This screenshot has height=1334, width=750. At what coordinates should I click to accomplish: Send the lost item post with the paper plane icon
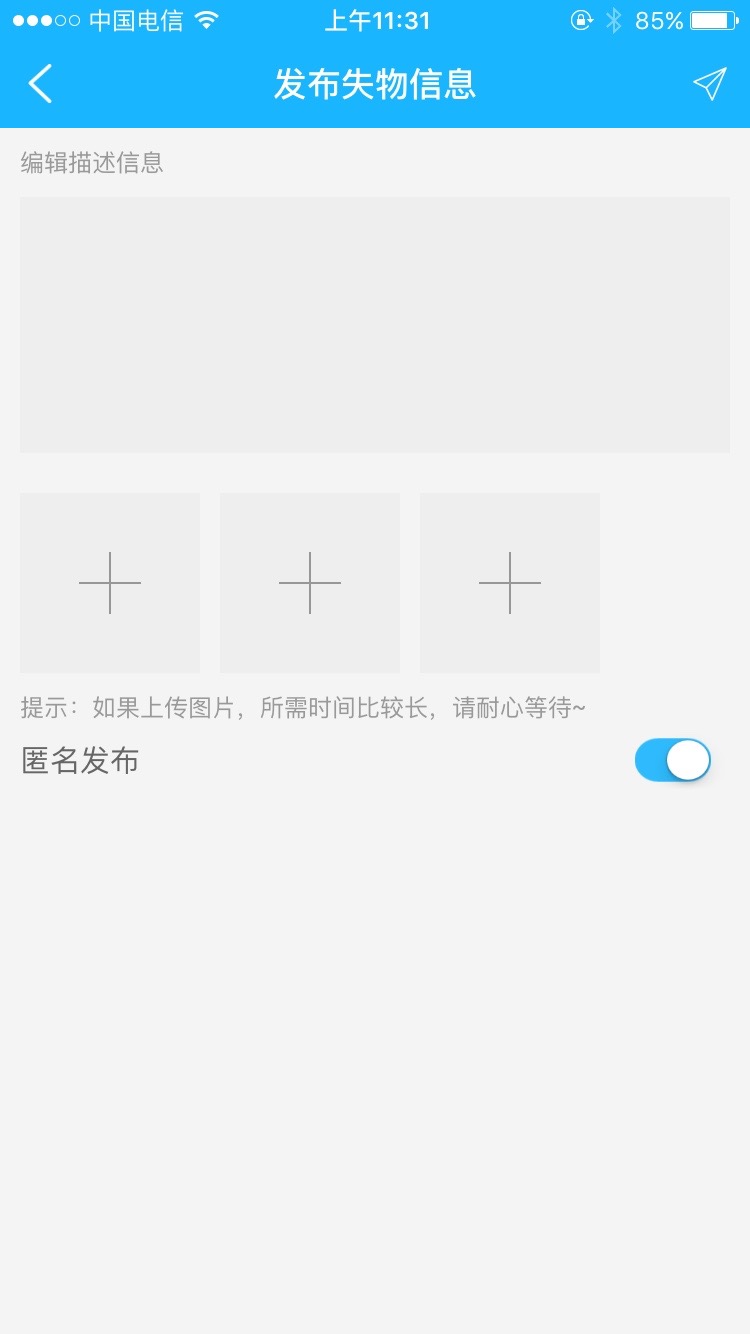coord(709,84)
